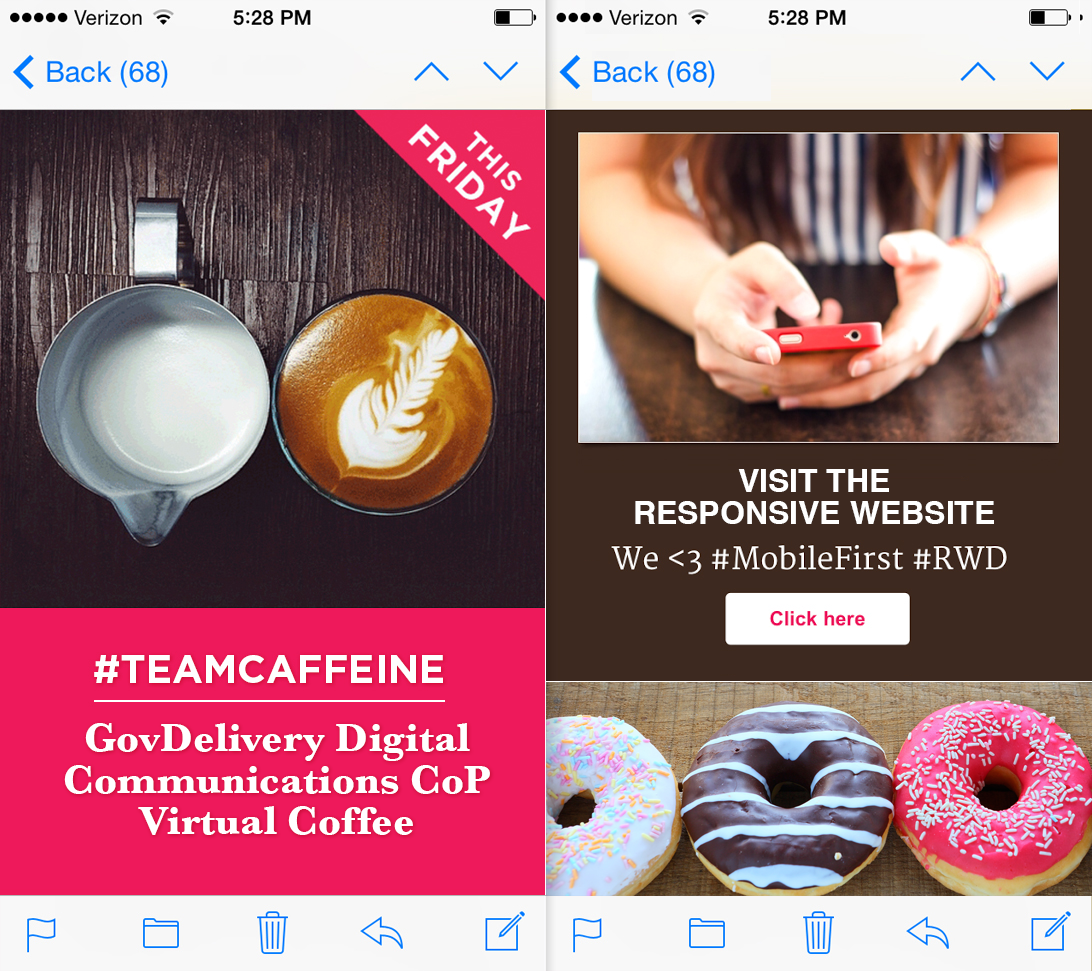This screenshot has width=1092, height=971.
Task: Tap the flag icon below the donuts photo
Action: (587, 934)
